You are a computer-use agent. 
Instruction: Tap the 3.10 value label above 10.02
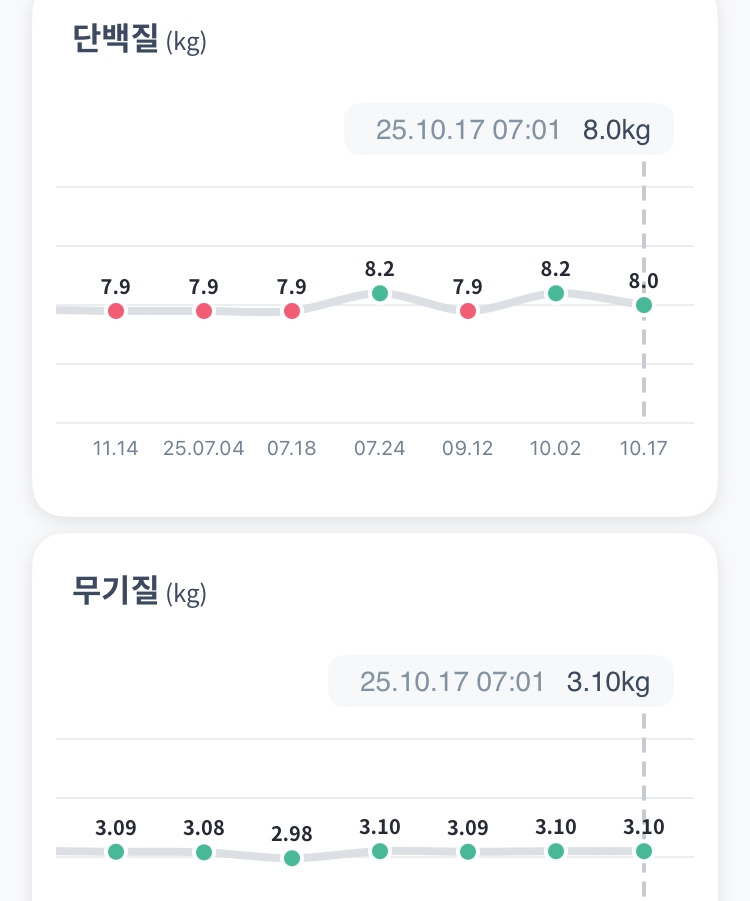click(556, 827)
